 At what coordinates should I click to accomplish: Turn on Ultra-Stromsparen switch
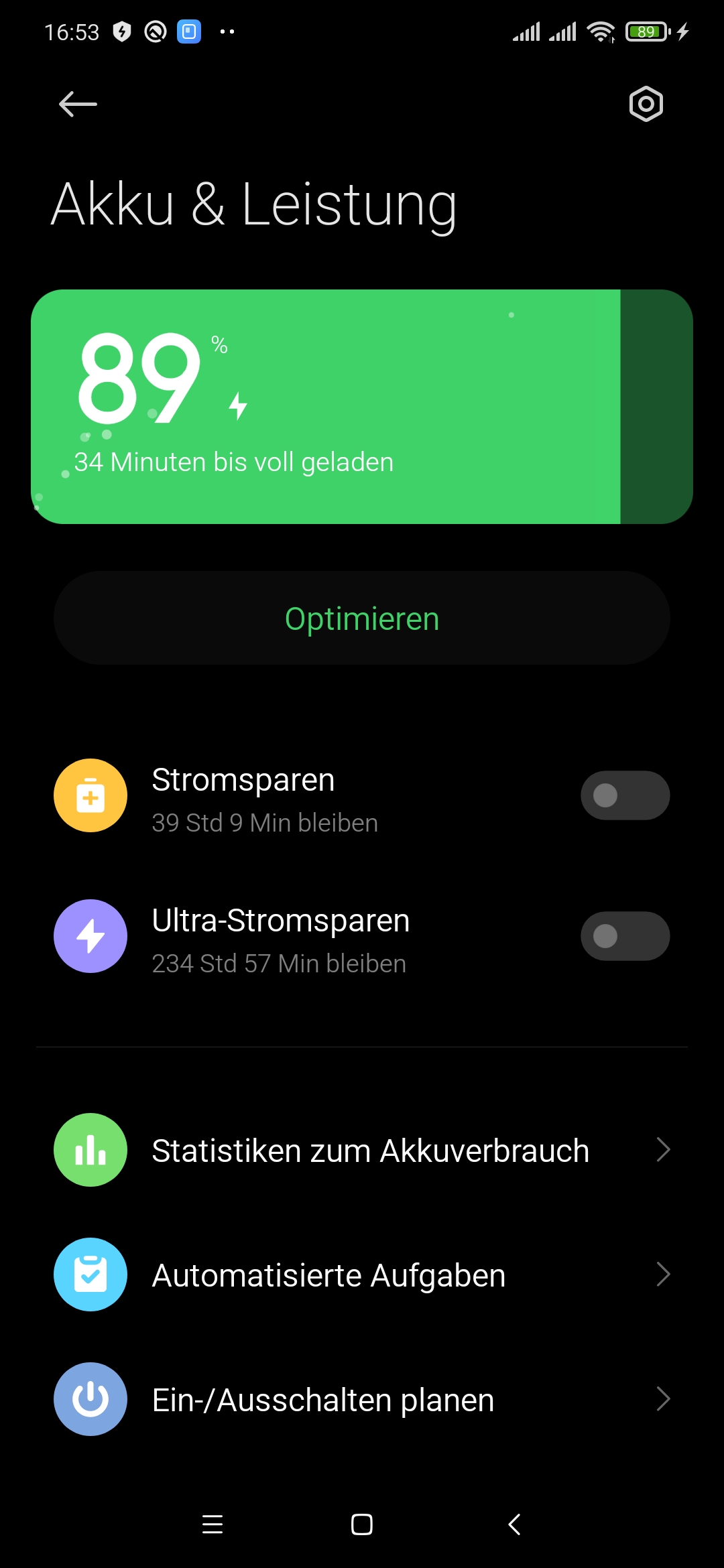(x=625, y=936)
